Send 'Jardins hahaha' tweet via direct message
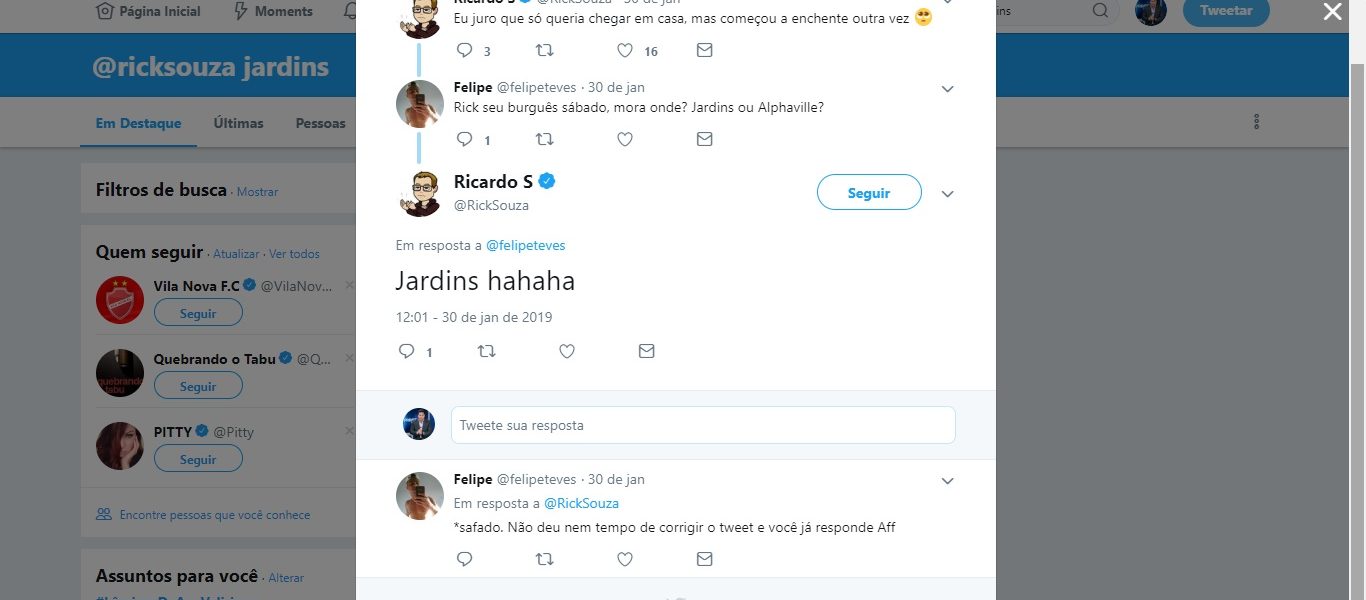 pyautogui.click(x=646, y=351)
